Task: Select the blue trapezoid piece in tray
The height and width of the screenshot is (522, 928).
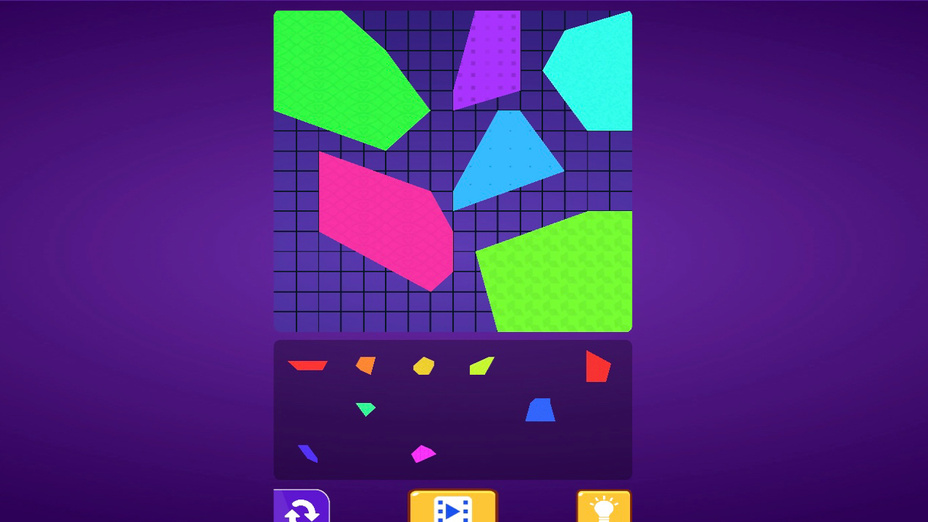Action: (x=540, y=410)
